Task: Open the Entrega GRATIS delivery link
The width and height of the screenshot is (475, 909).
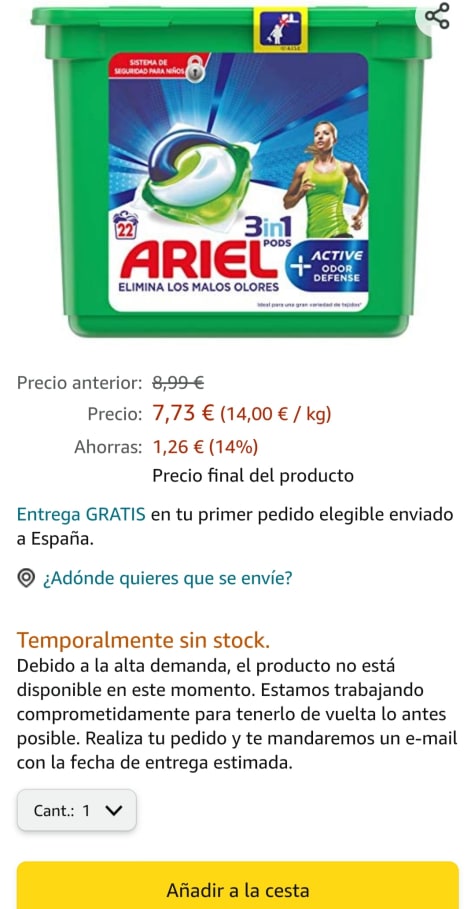Action: point(81,514)
